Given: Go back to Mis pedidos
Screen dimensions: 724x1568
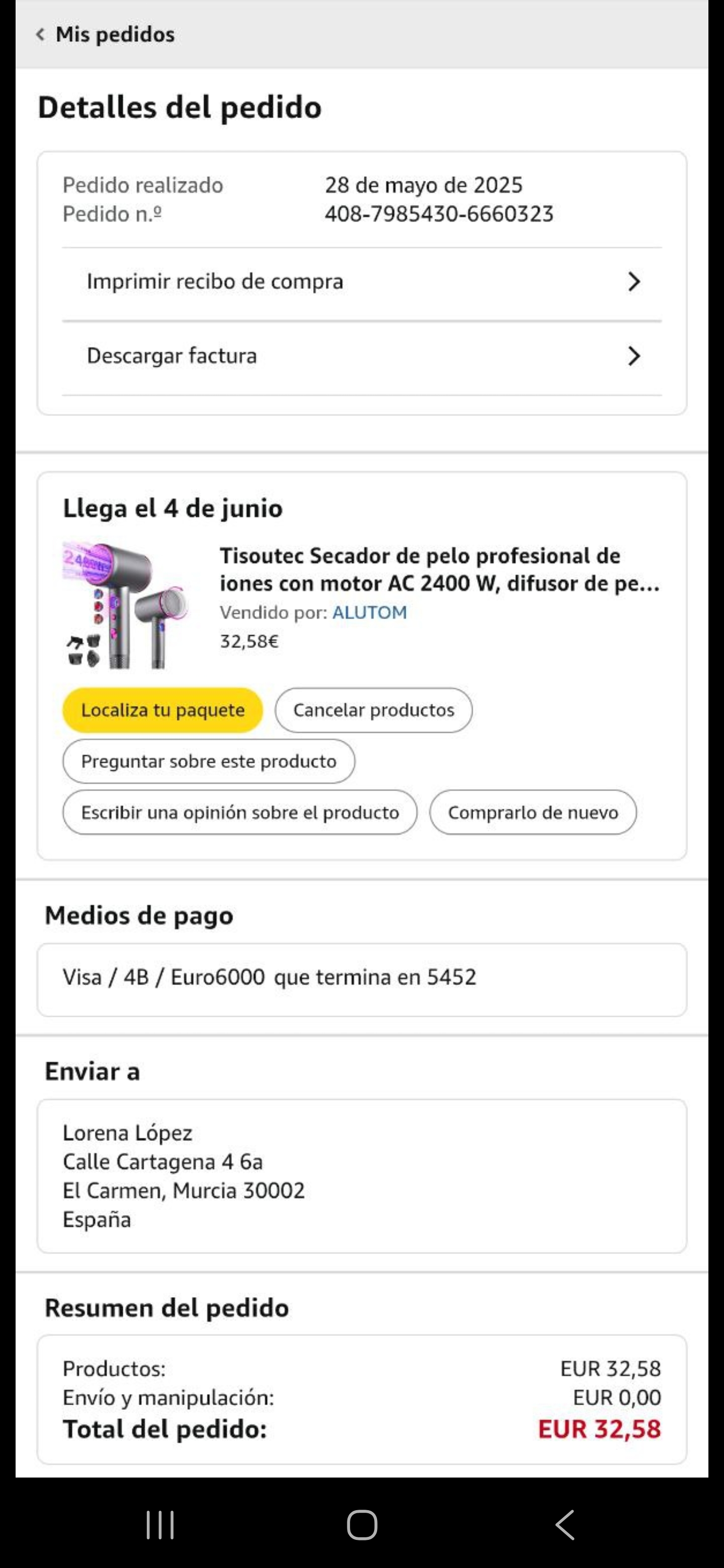Looking at the screenshot, I should click(x=106, y=35).
